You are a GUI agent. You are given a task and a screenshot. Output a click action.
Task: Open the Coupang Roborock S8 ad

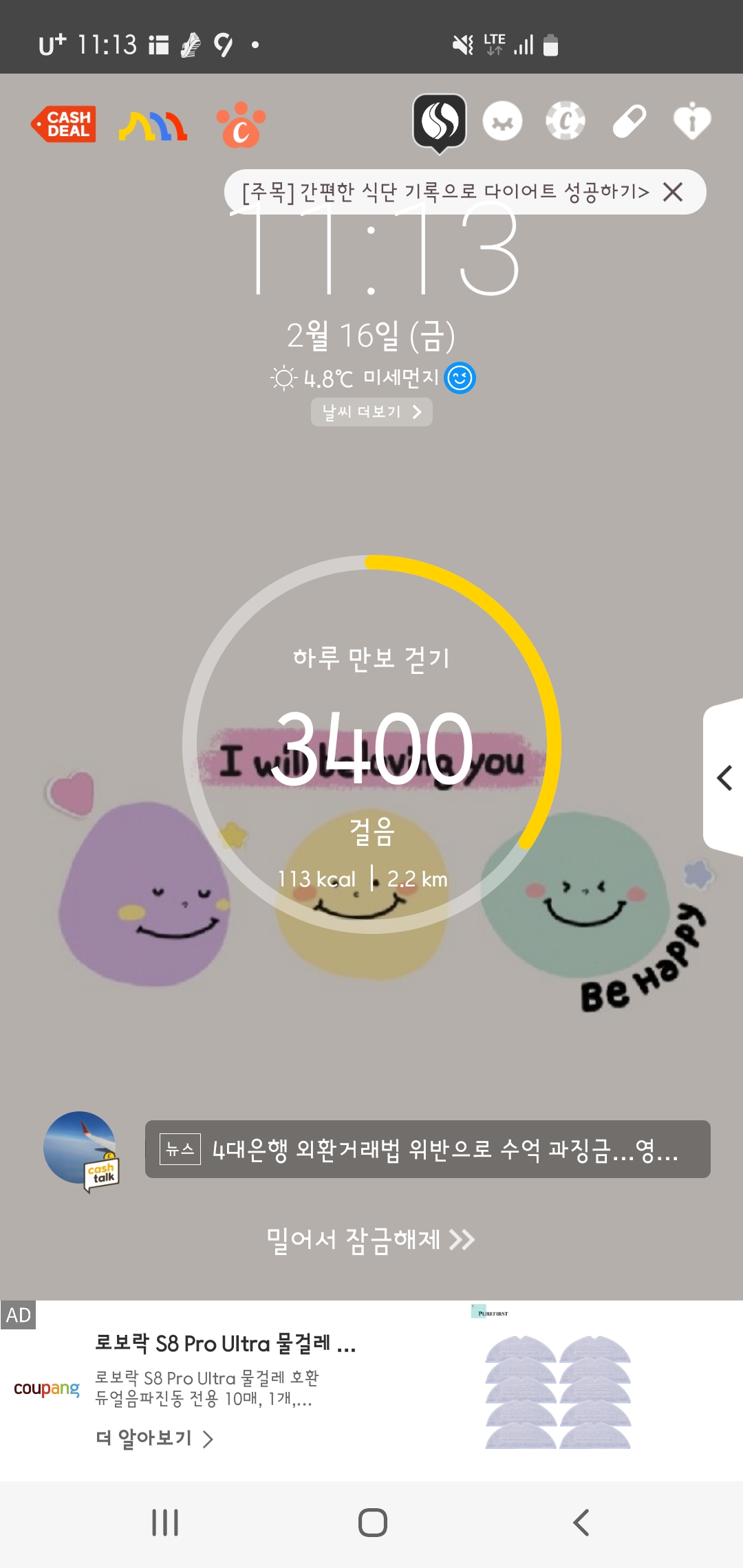[x=371, y=1389]
